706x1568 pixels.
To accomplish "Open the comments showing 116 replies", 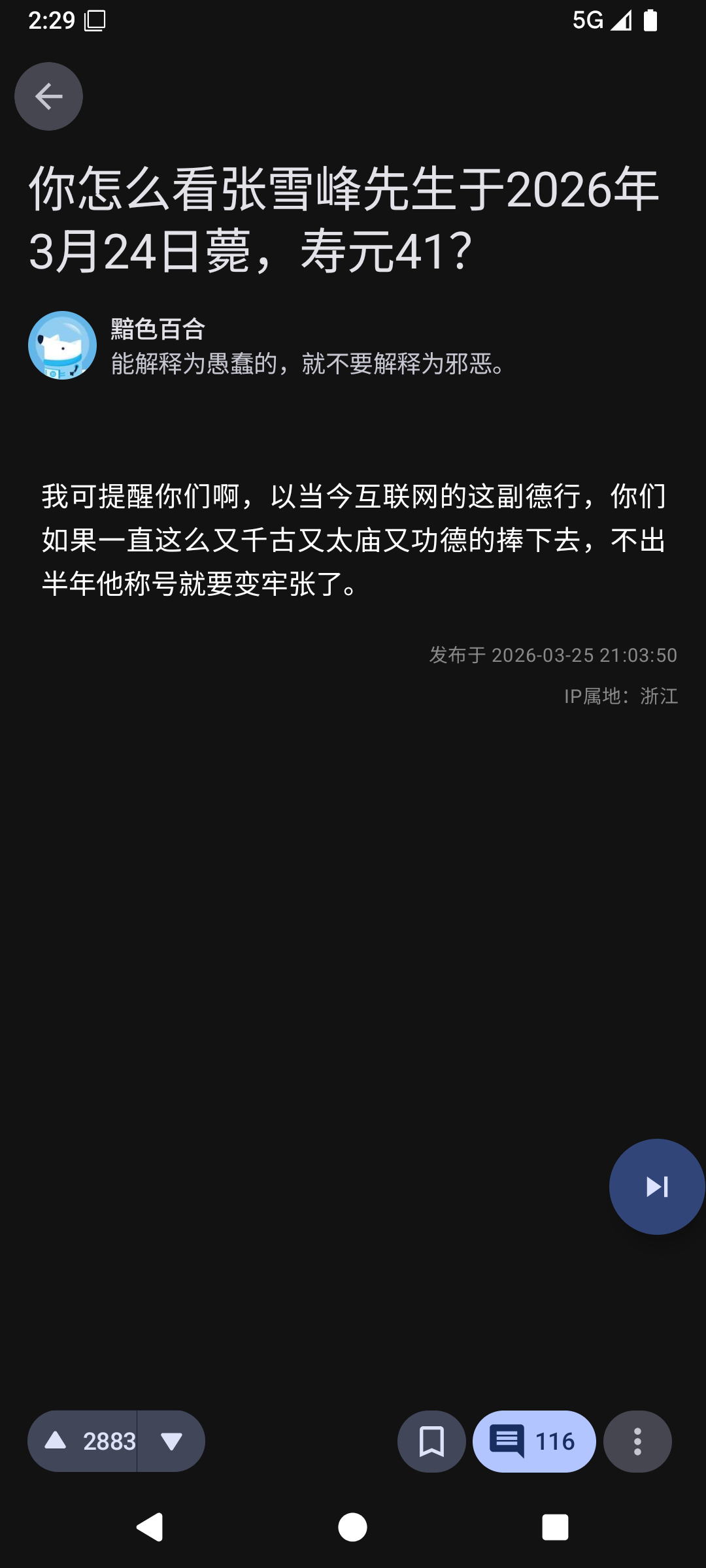I will pyautogui.click(x=534, y=1441).
